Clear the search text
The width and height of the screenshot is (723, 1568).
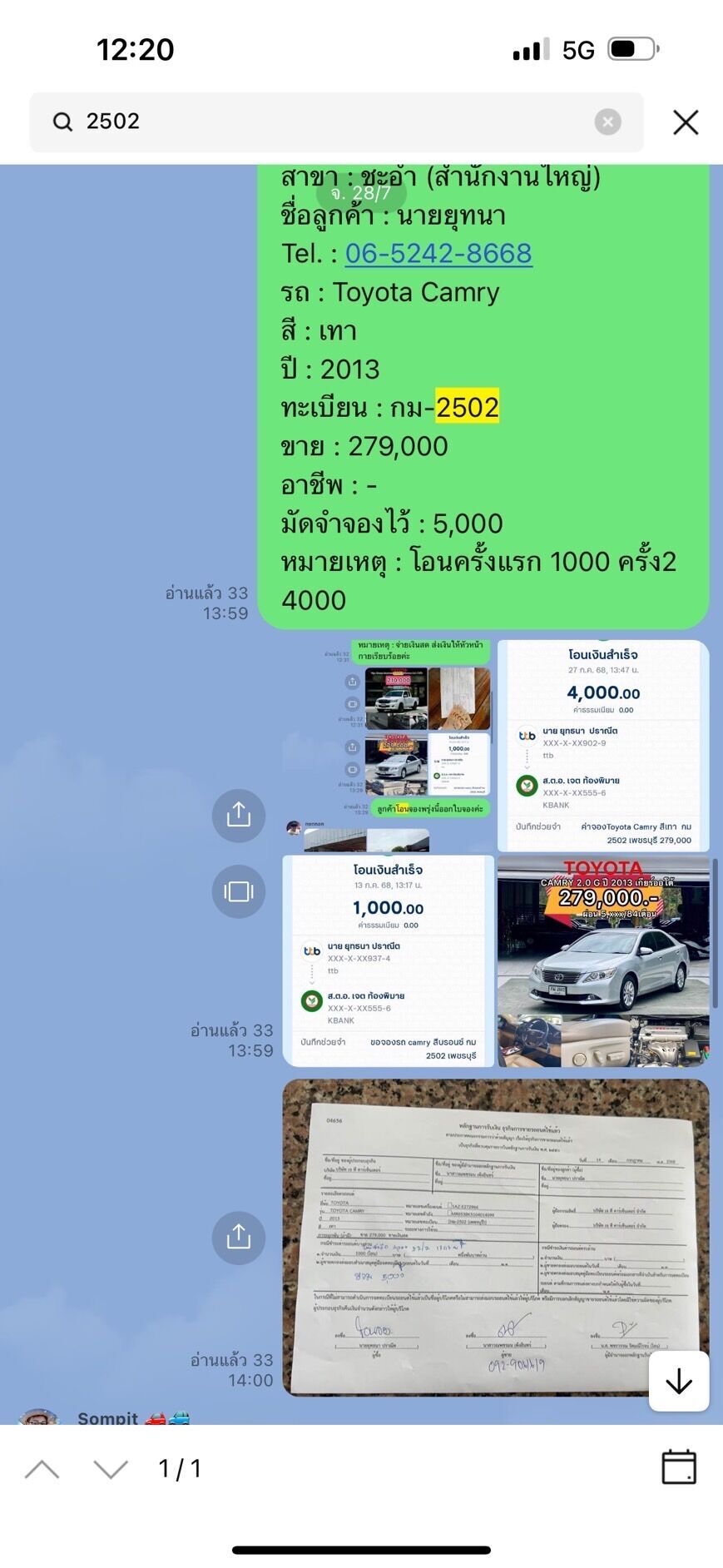tap(607, 122)
